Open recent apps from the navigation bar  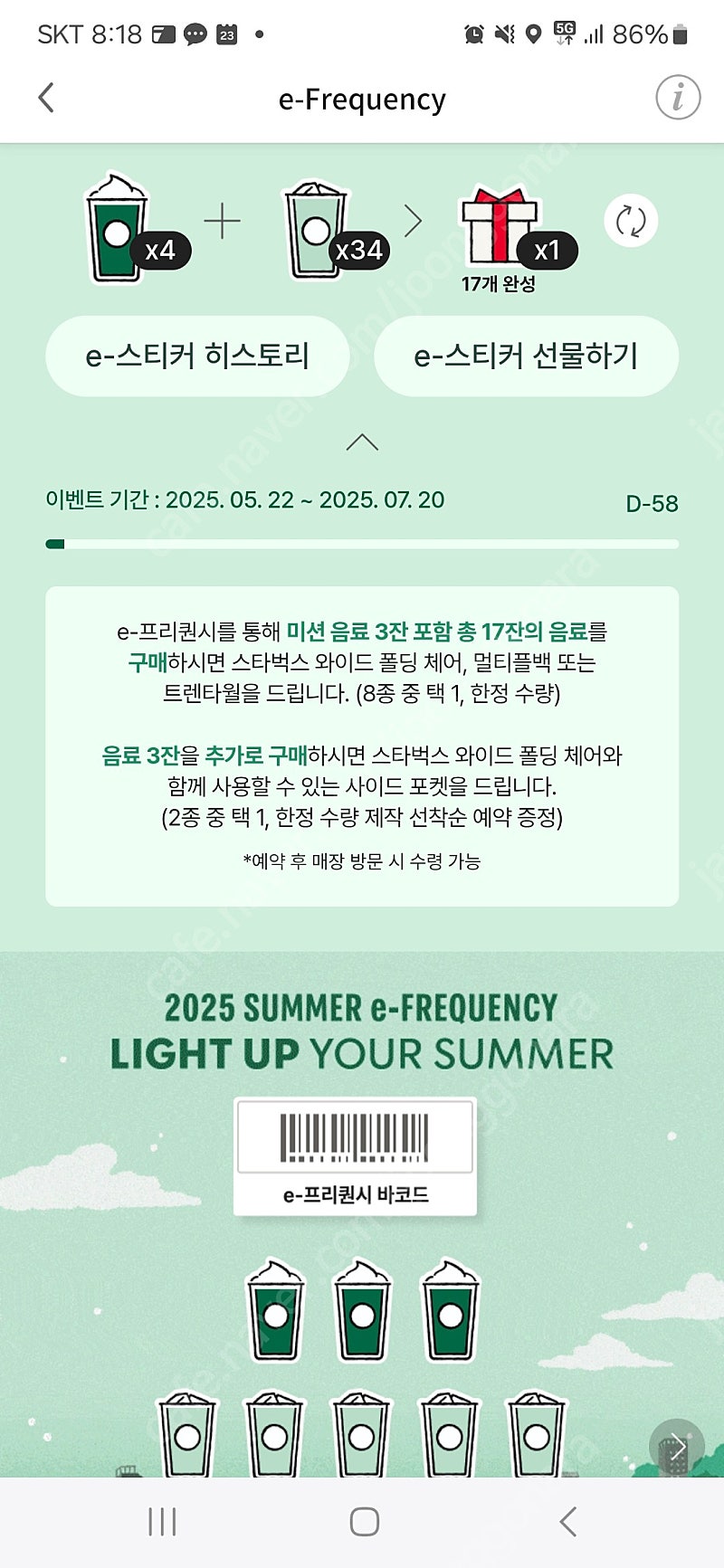[x=162, y=1522]
